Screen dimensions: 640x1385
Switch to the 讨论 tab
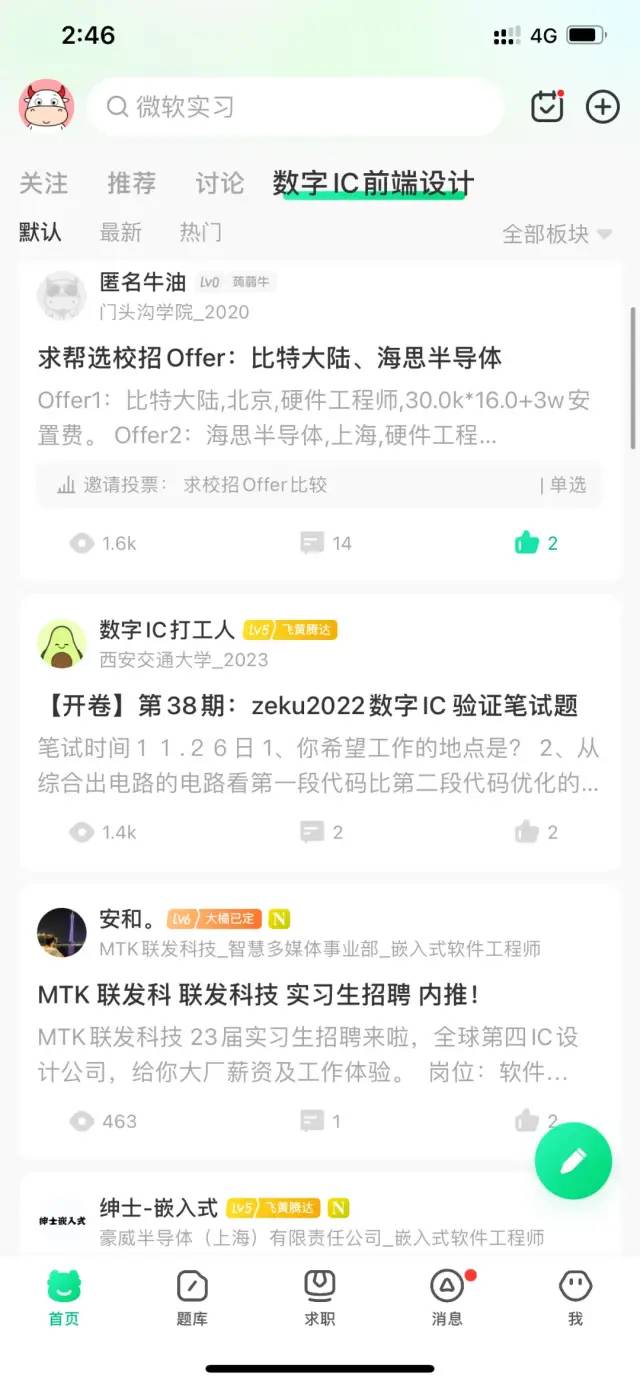220,183
